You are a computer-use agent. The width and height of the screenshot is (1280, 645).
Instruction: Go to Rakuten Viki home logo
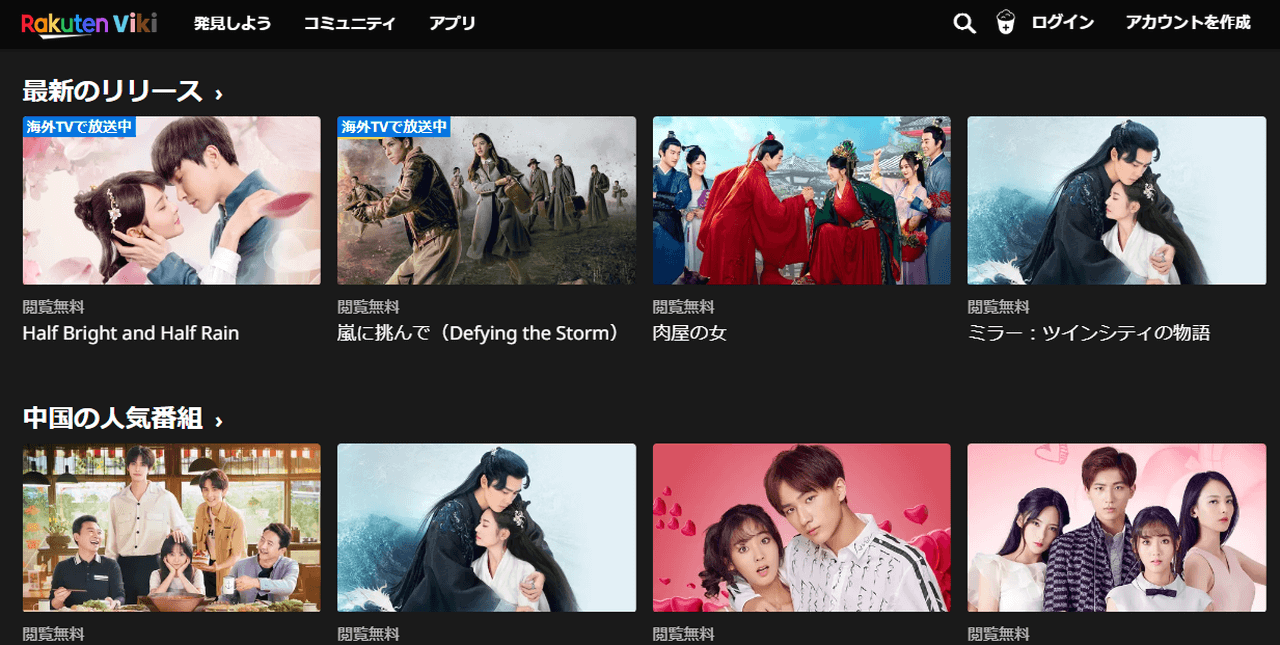(x=89, y=23)
